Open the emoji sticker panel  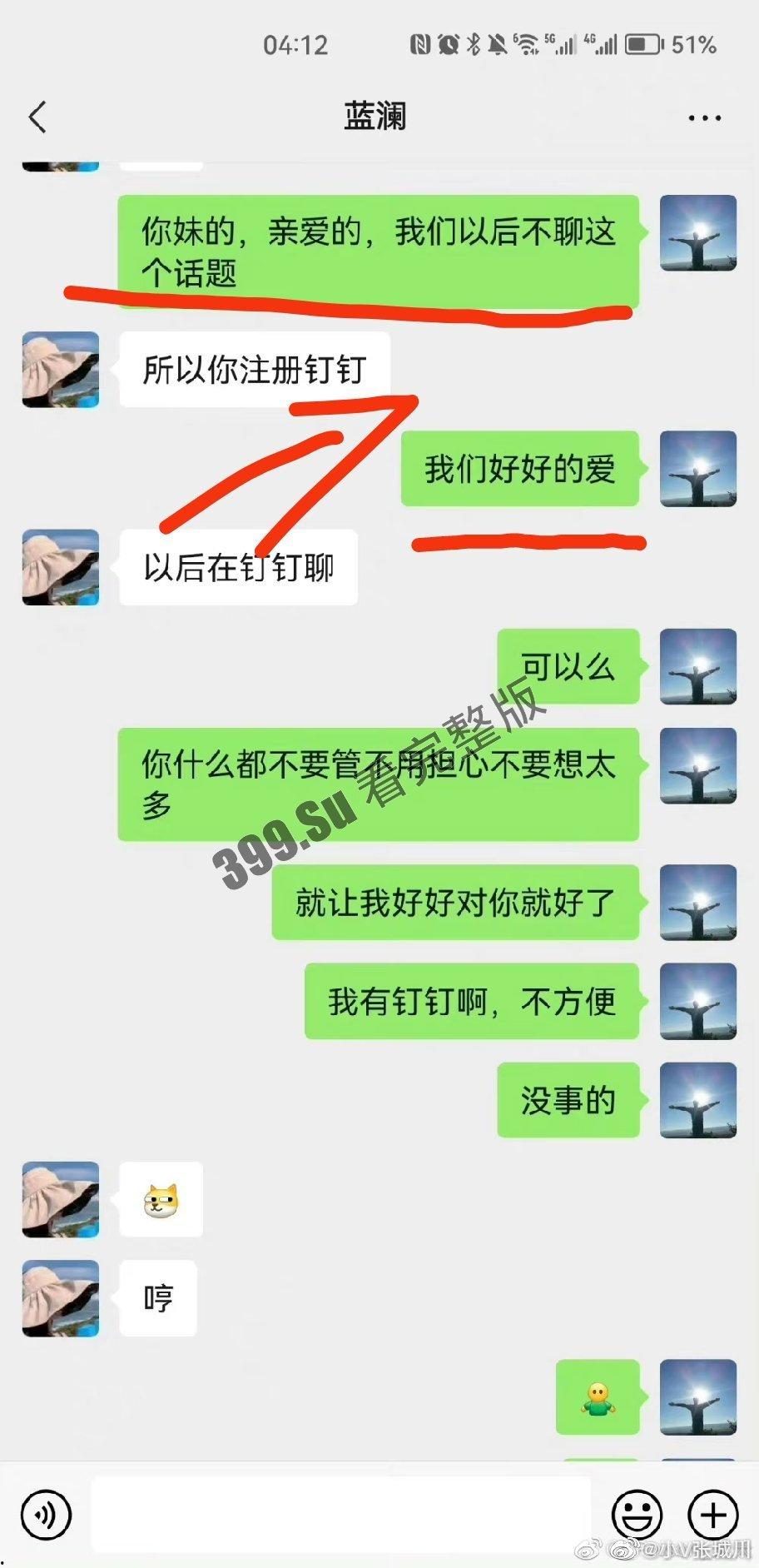tap(637, 1515)
